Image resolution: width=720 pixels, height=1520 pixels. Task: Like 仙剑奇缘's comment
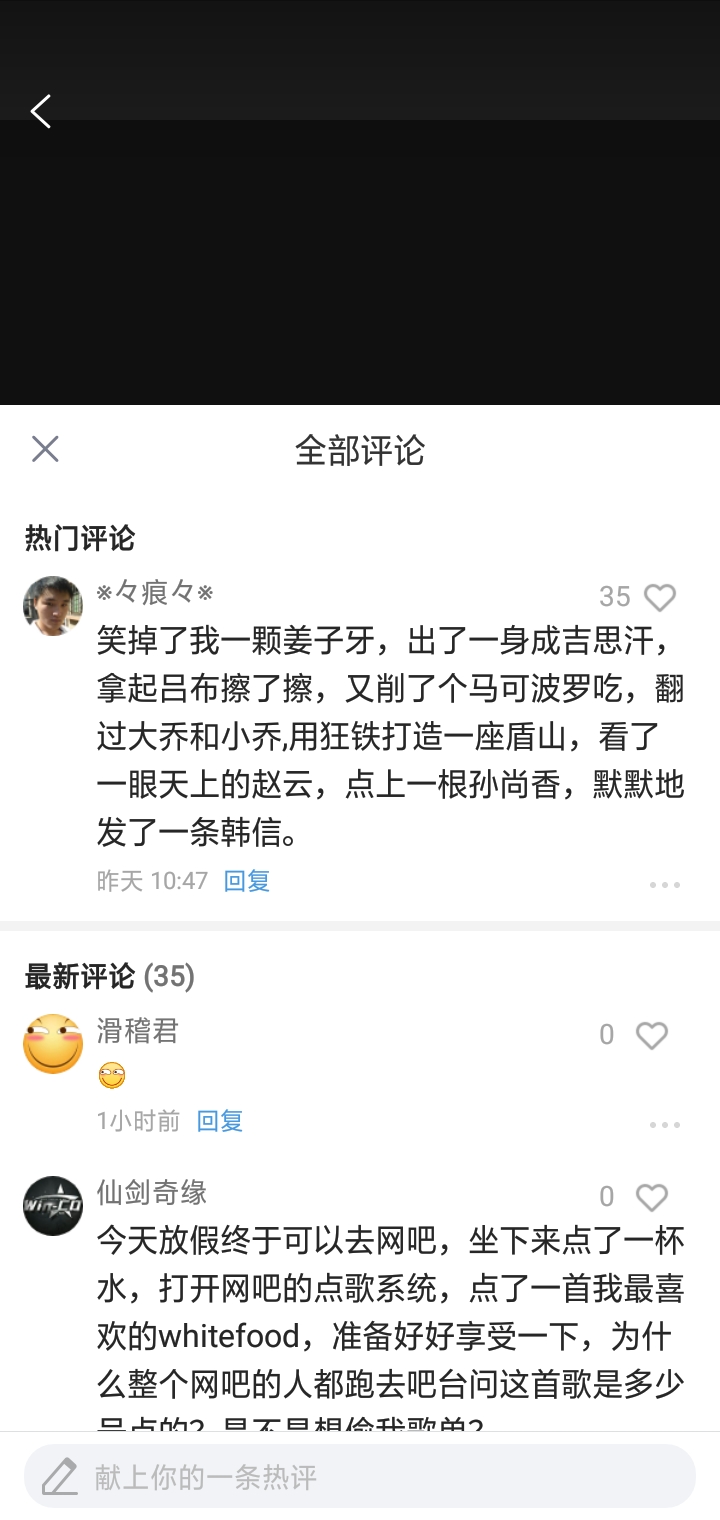[652, 1197]
